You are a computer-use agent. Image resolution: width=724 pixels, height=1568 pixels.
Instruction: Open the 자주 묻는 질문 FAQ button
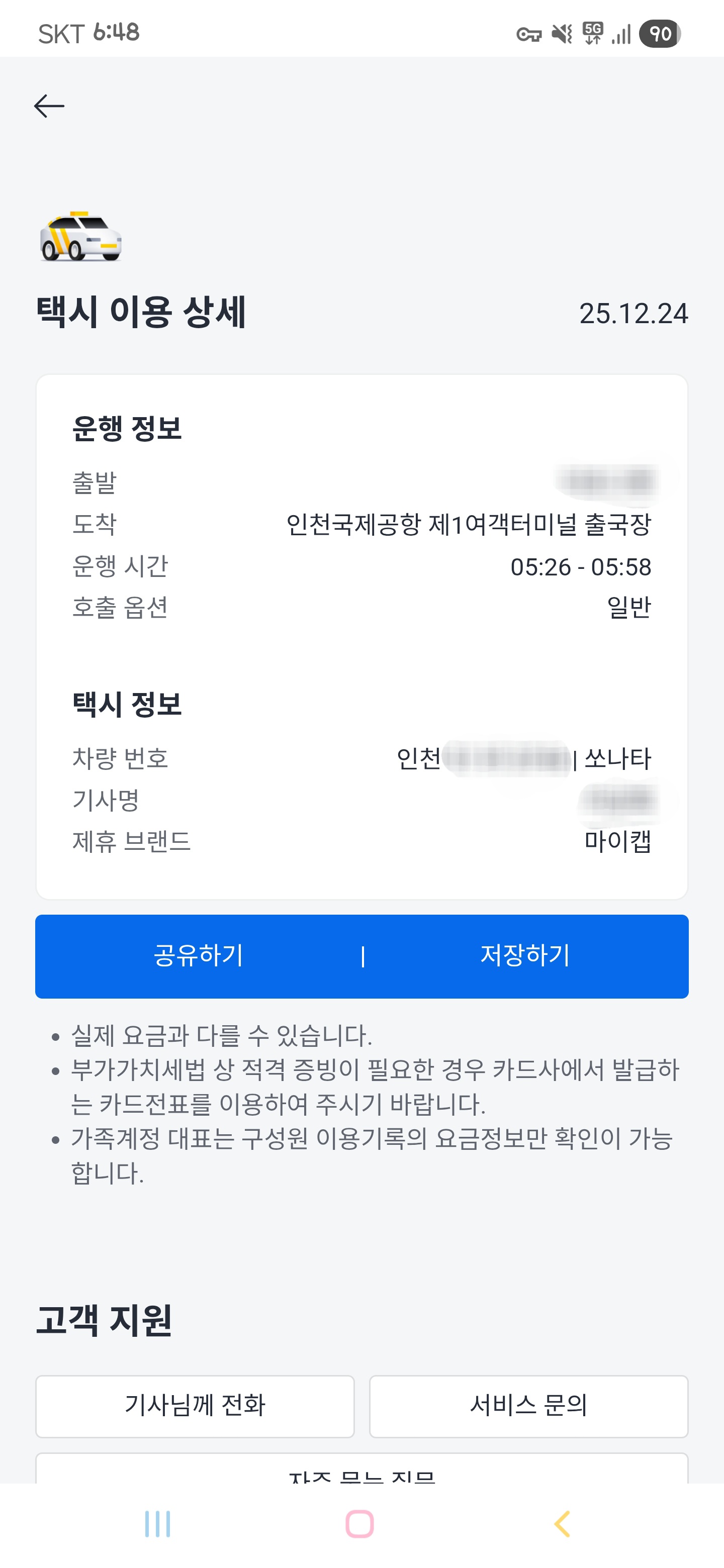361,1472
